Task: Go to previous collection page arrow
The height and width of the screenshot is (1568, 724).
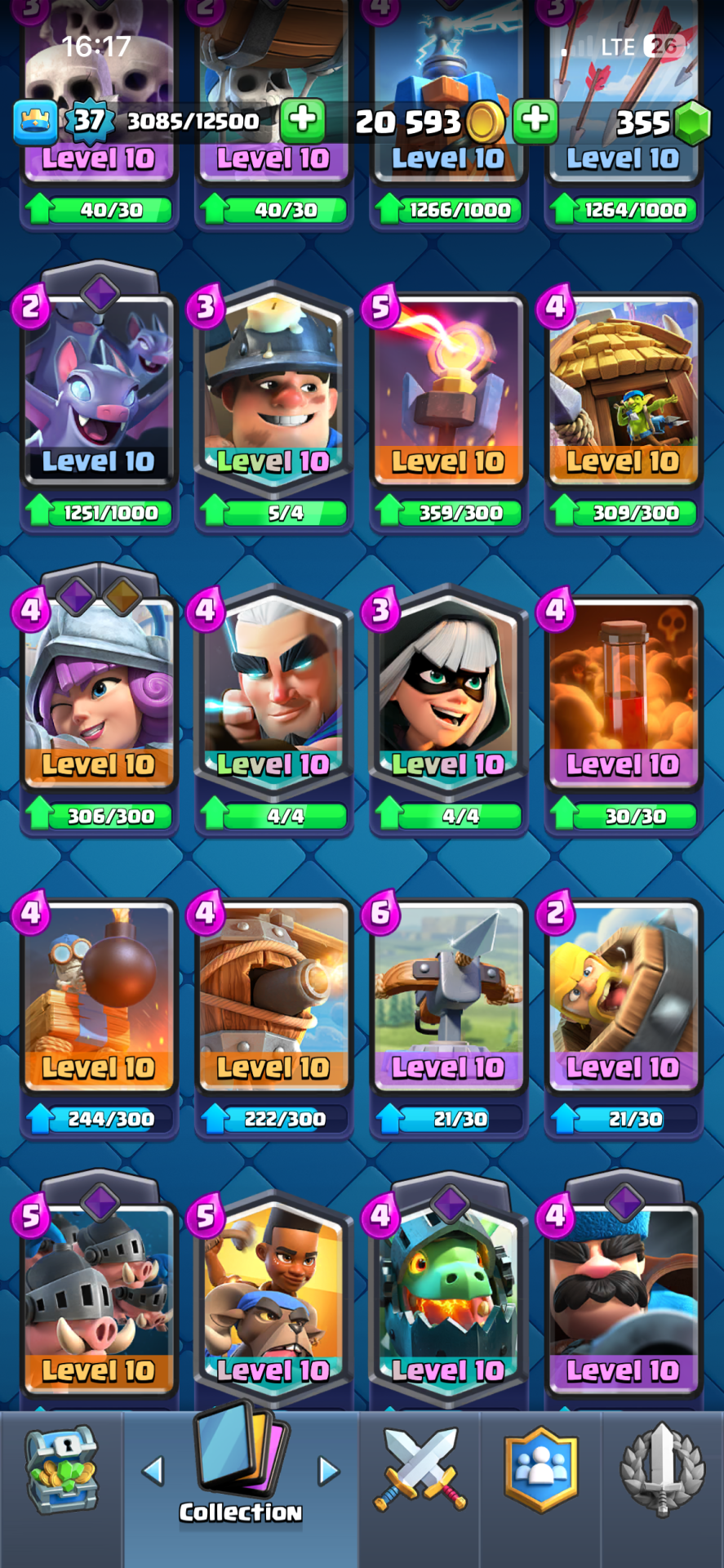Action: (x=153, y=1471)
